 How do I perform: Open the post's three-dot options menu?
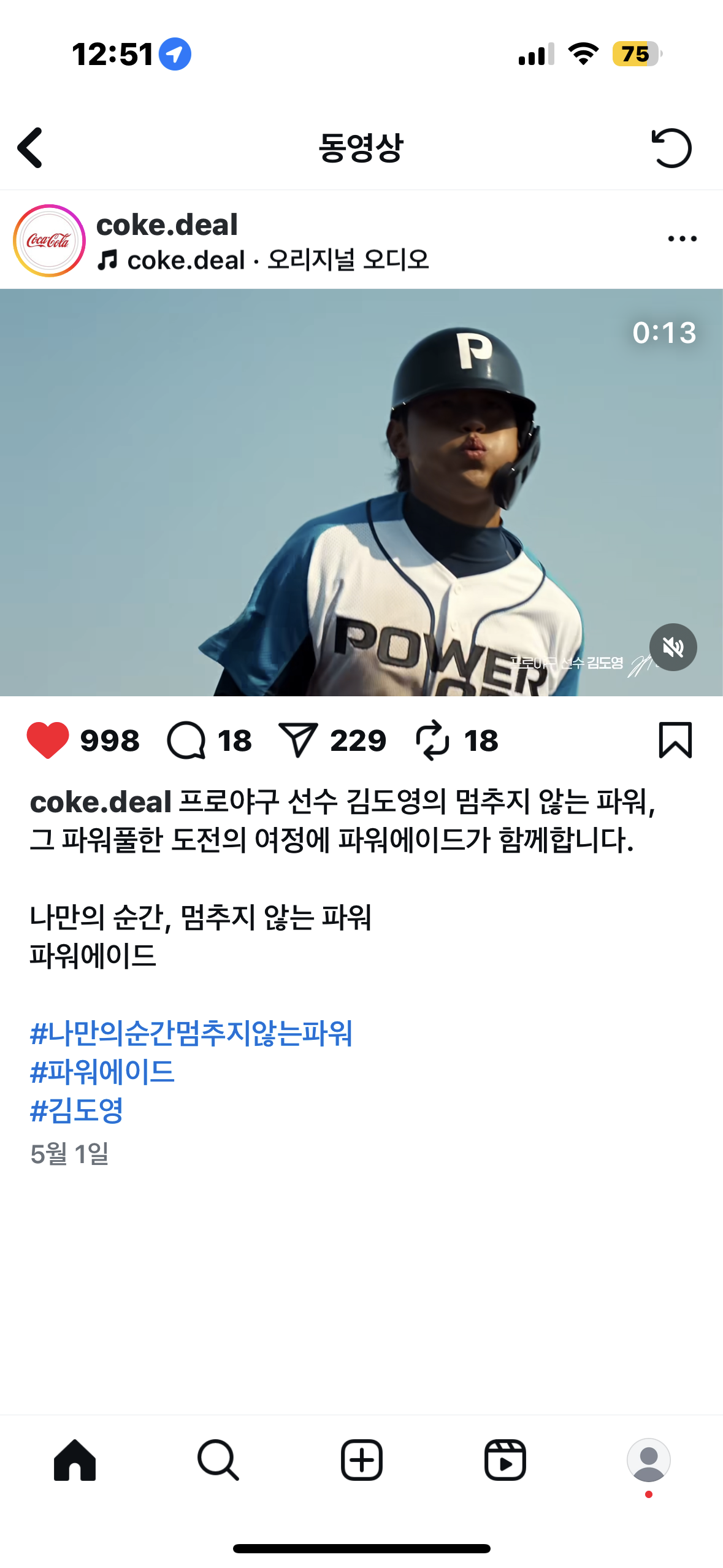[682, 239]
